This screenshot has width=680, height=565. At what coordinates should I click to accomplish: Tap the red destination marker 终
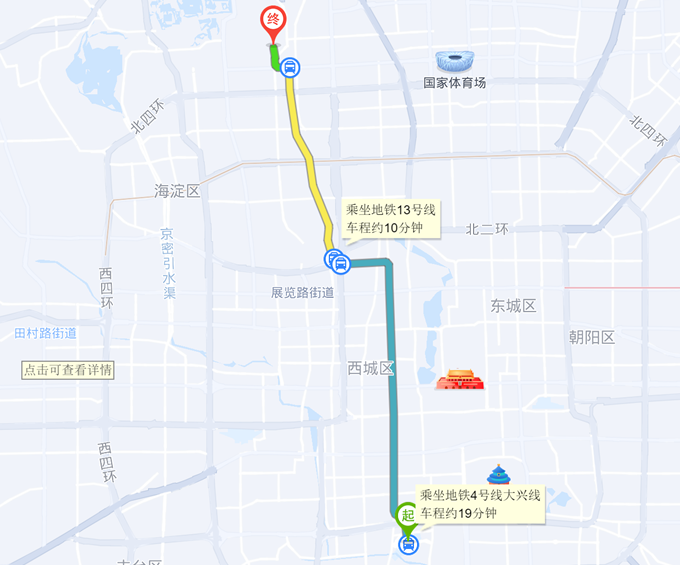[272, 21]
